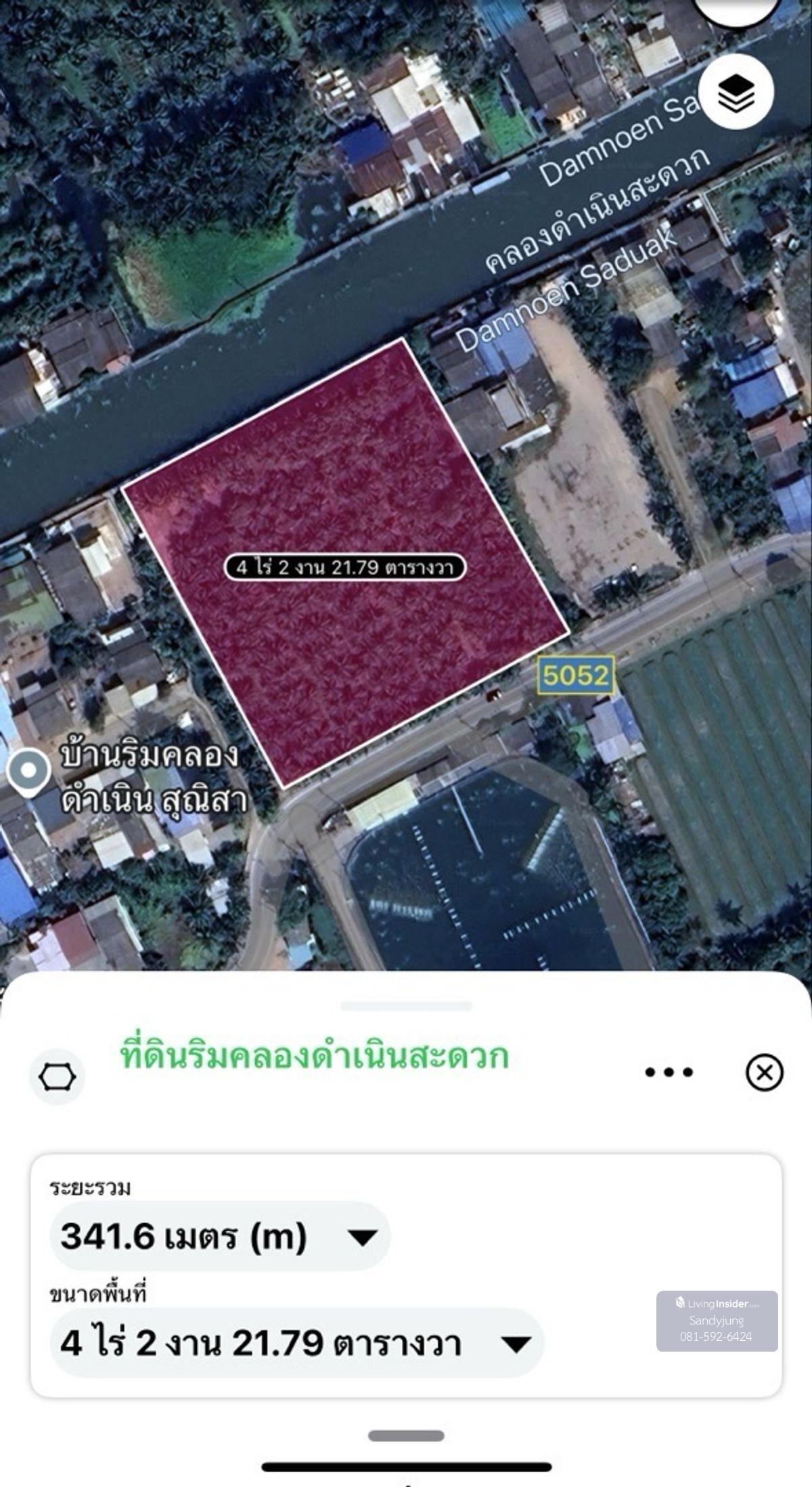The image size is (812, 1487).
Task: Expand the 341.6 เมตร distance unit dropdown
Action: point(362,1238)
